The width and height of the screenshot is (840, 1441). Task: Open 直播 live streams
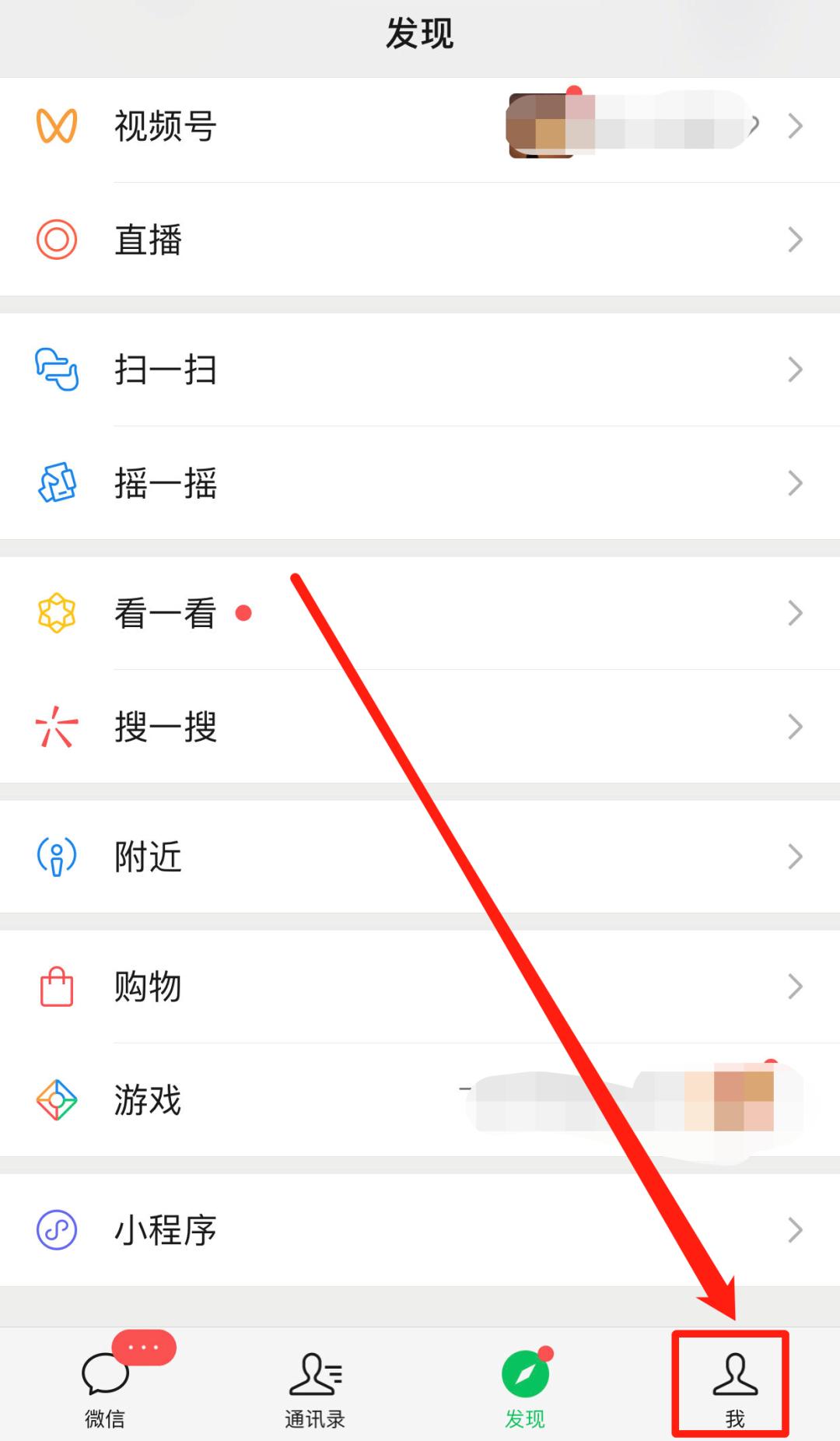420,239
